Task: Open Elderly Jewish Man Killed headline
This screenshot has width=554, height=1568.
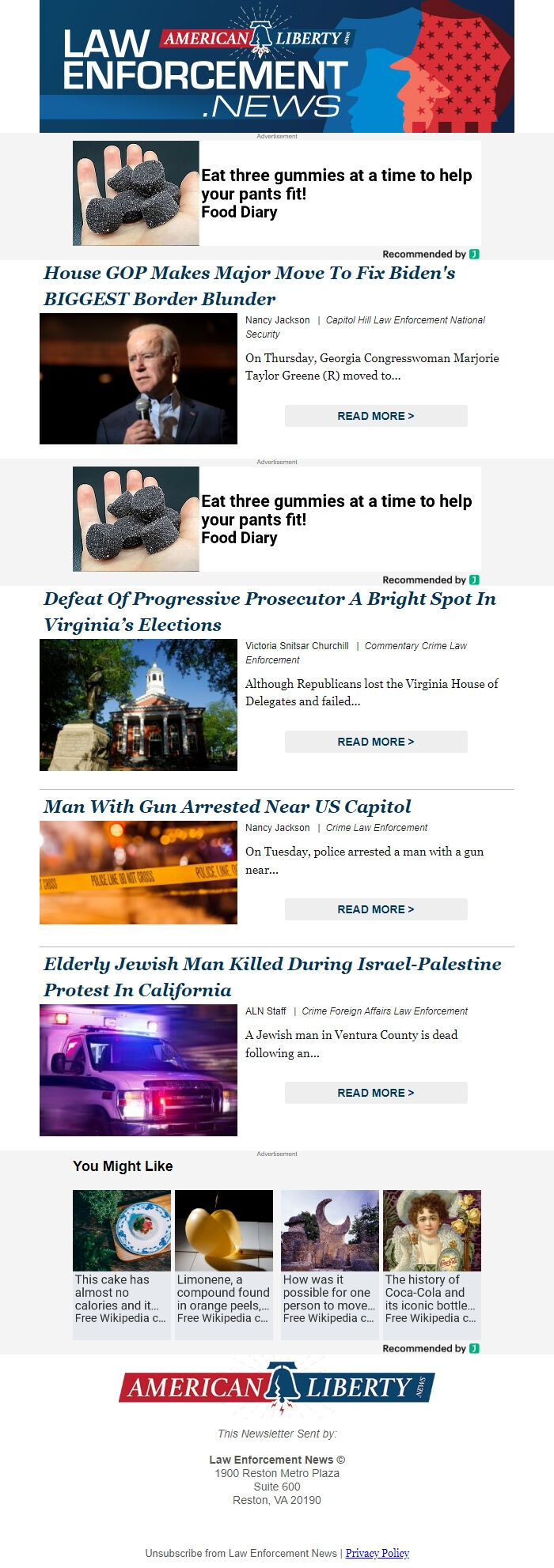Action: pyautogui.click(x=272, y=977)
